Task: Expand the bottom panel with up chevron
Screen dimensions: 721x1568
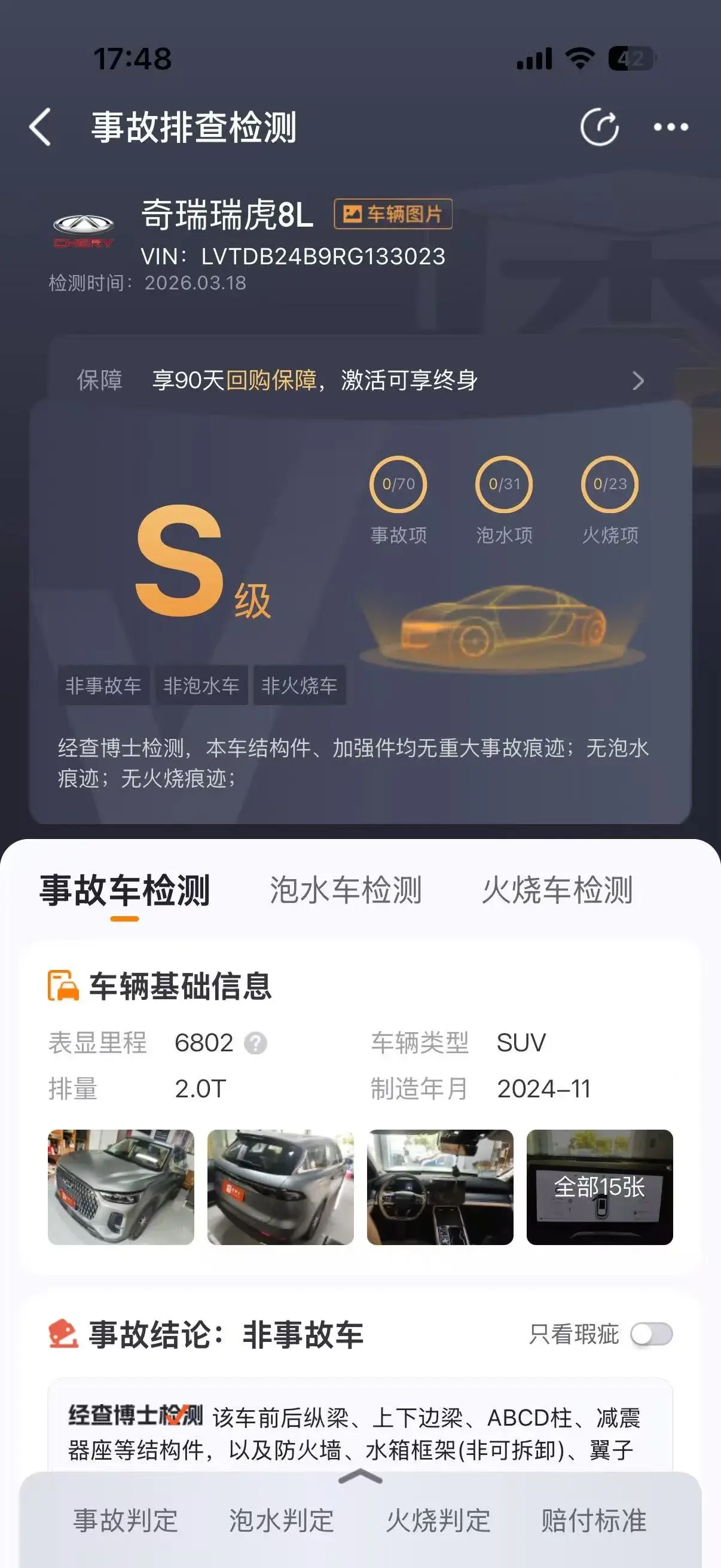Action: [x=360, y=1476]
